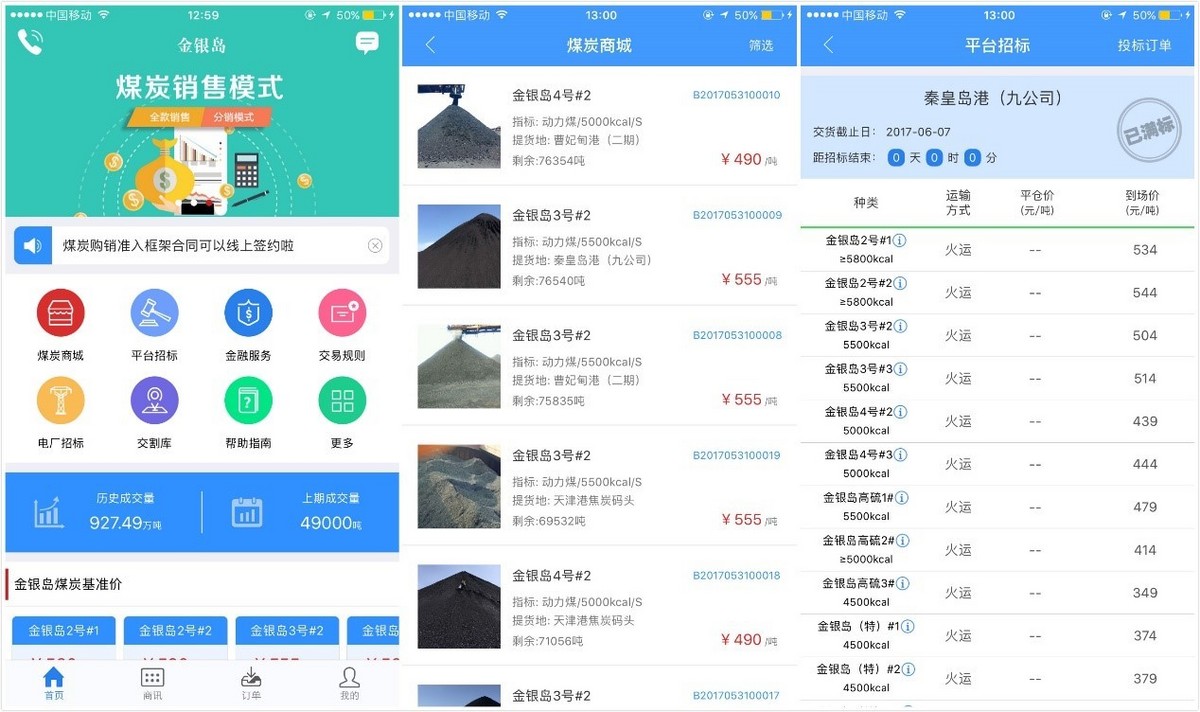This screenshot has width=1200, height=712.
Task: Switch to the 订单 tab
Action: coord(251,684)
